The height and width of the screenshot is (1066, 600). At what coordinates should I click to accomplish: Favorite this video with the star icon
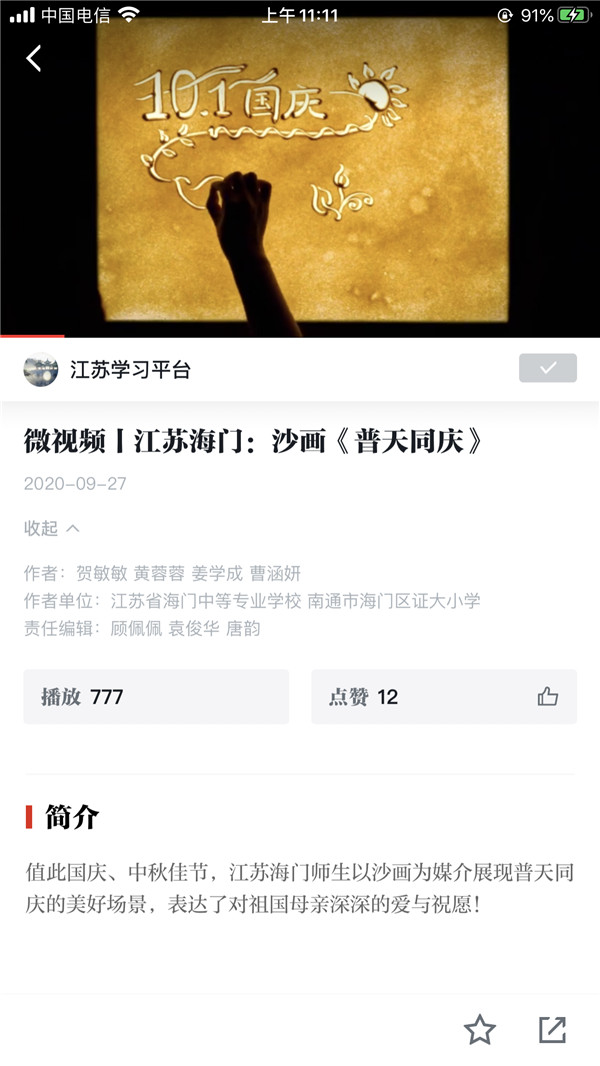[x=480, y=1030]
